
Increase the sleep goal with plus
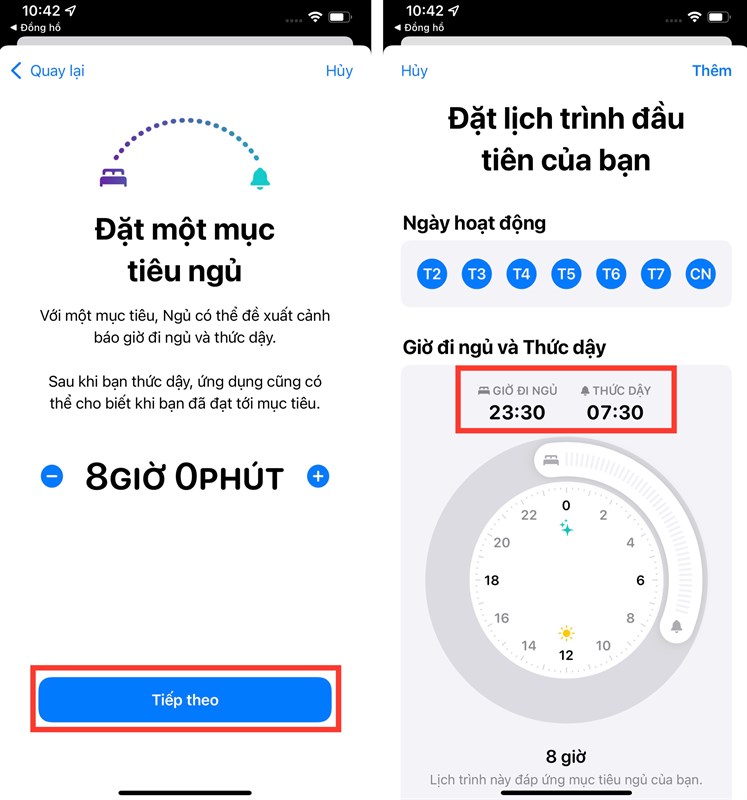318,477
